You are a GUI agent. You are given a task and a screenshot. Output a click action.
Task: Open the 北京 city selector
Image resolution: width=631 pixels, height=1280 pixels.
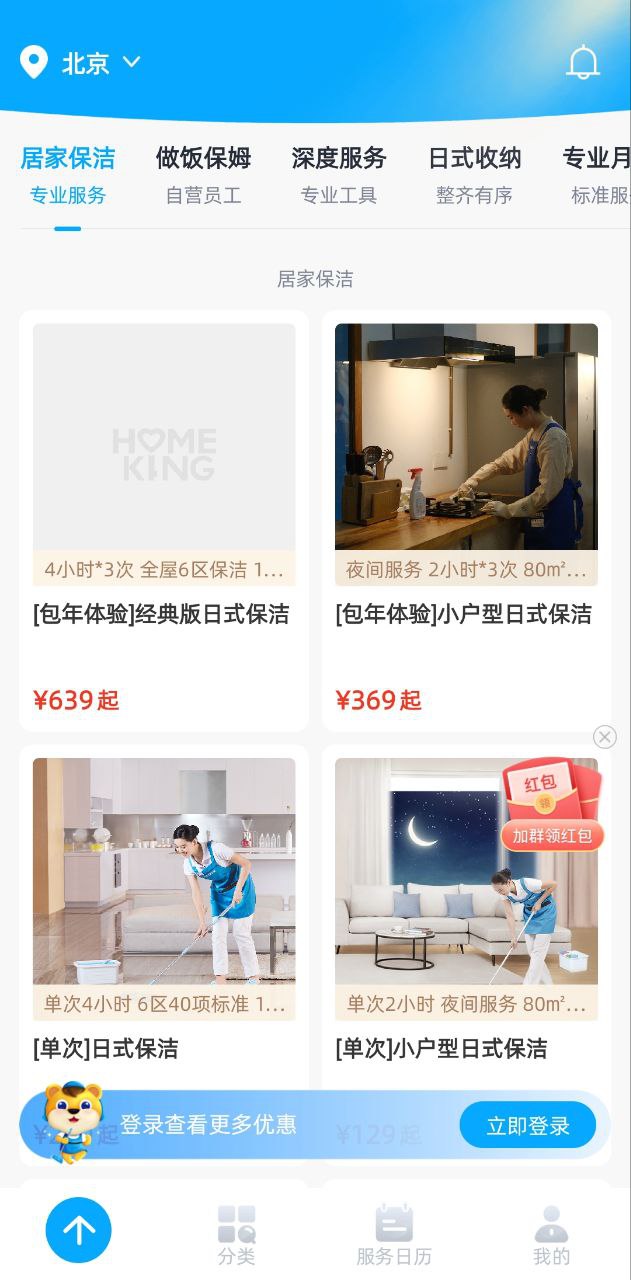coord(84,64)
